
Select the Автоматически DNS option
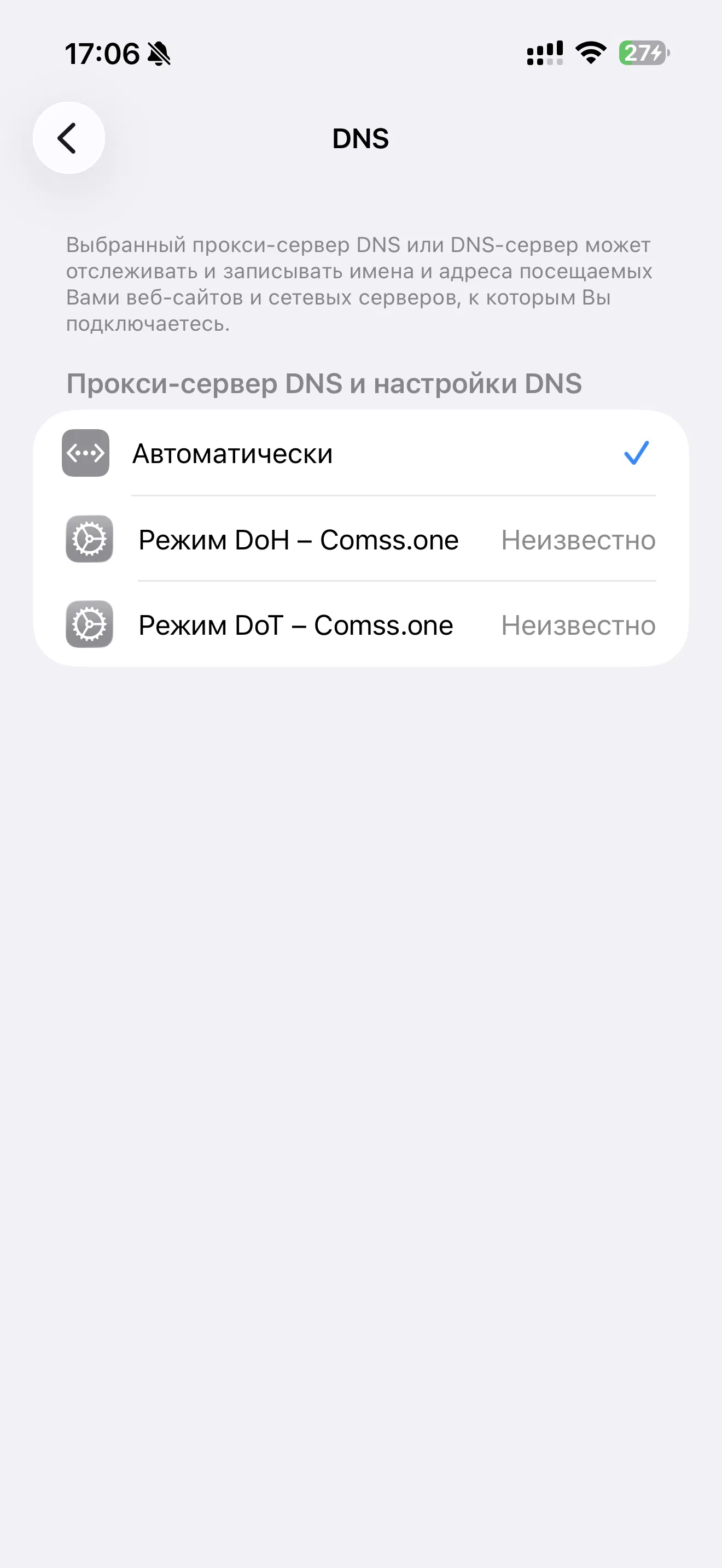pyautogui.click(x=360, y=453)
